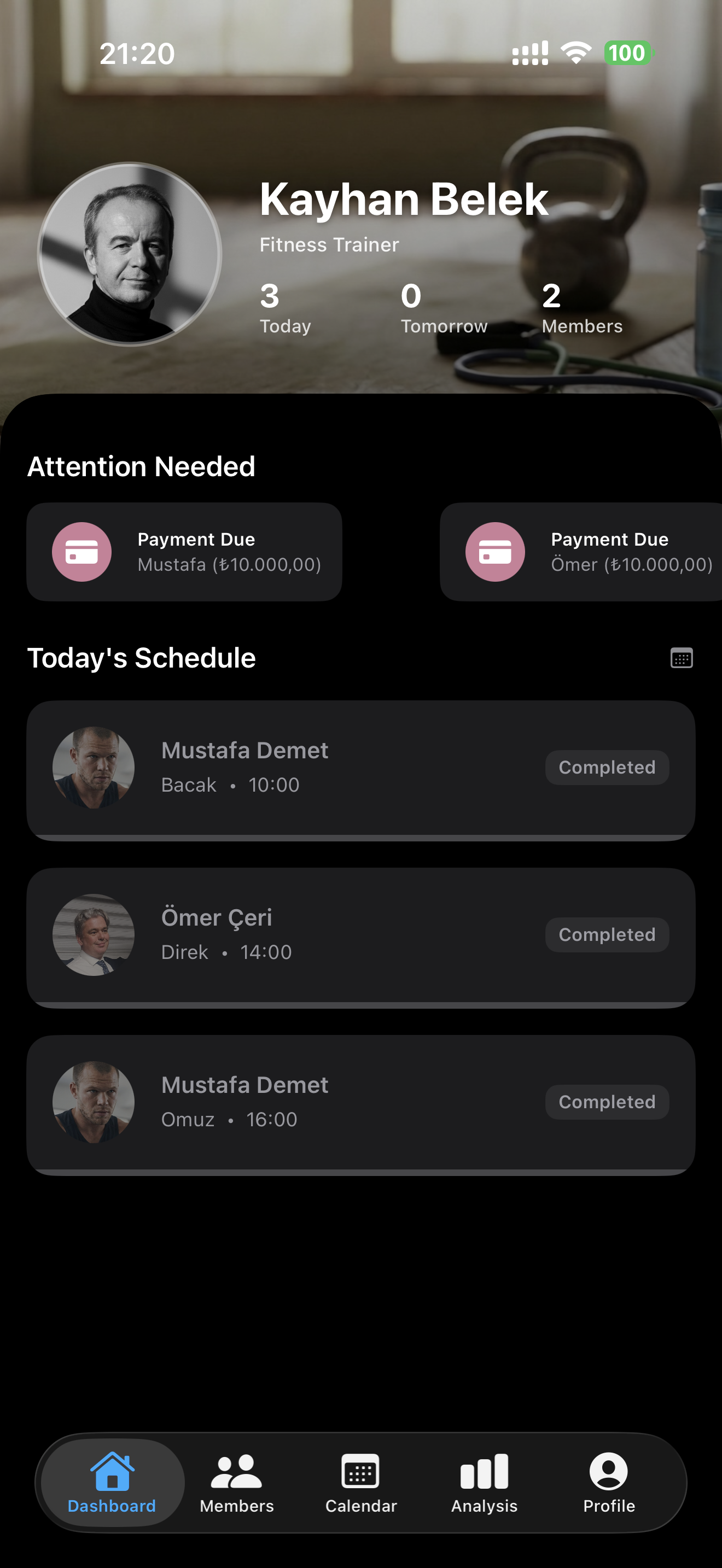
Task: Toggle Mustafa Demet's 10:00 session completion status
Action: (607, 767)
